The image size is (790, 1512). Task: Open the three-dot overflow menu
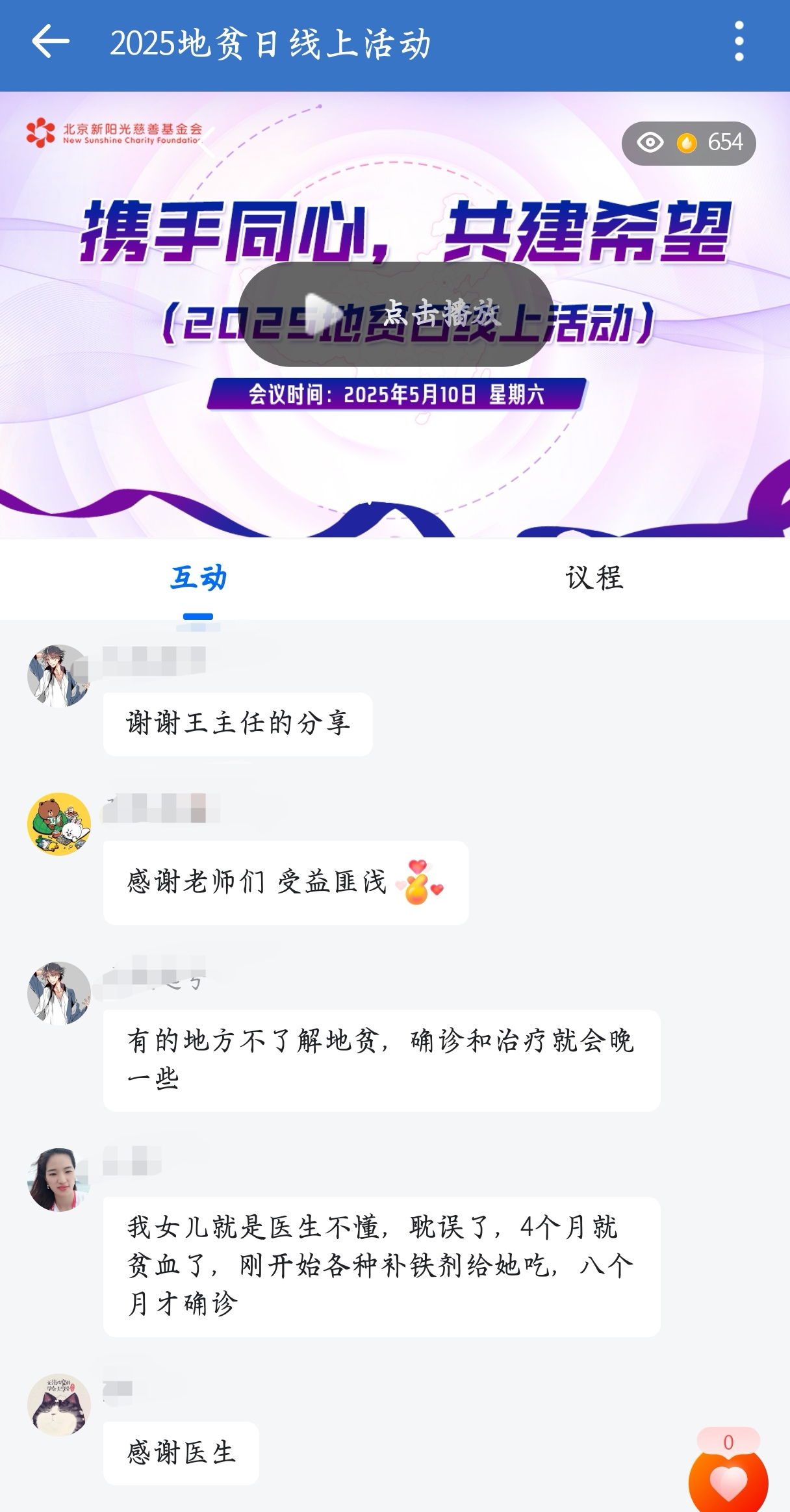click(739, 42)
